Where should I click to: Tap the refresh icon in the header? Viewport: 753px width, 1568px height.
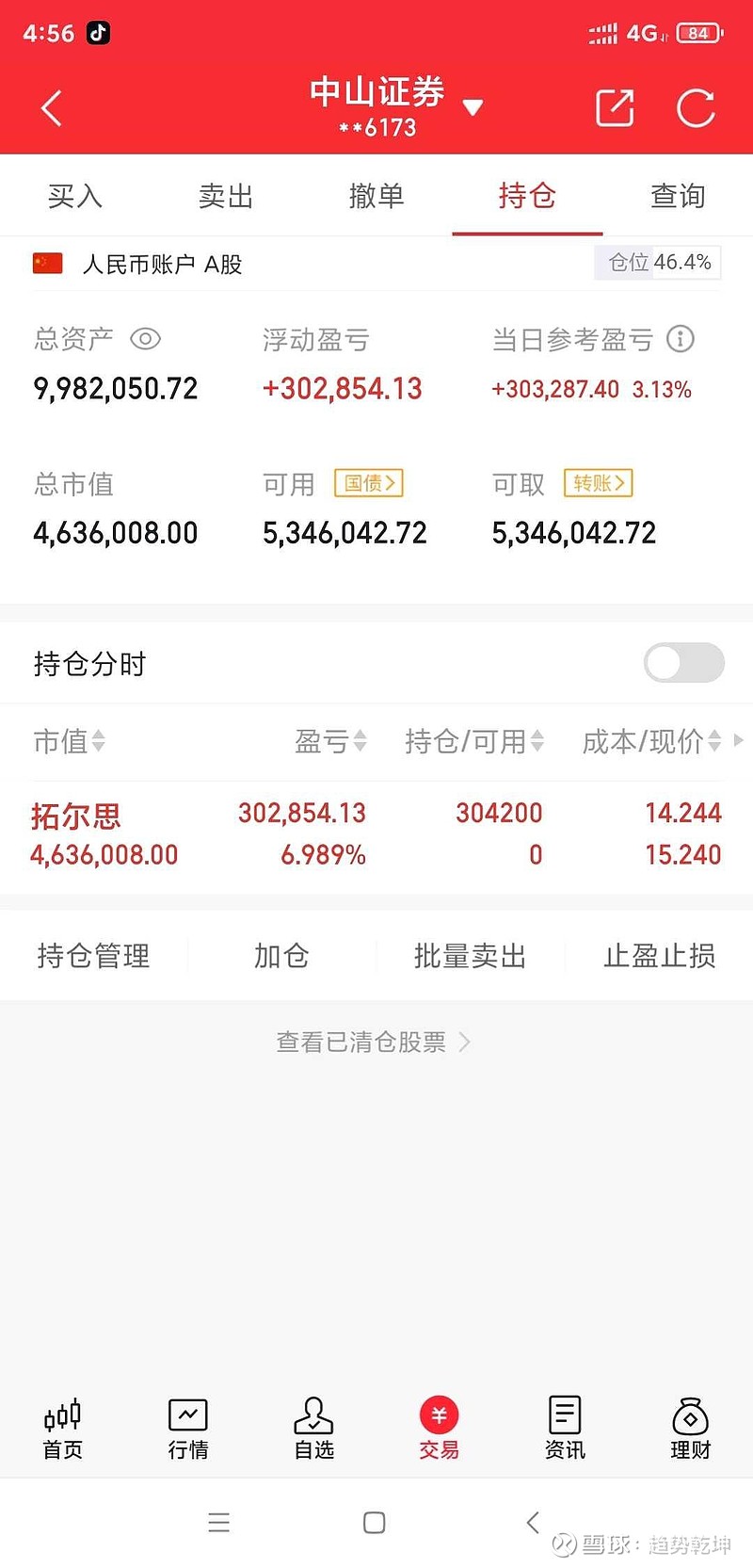(x=696, y=107)
